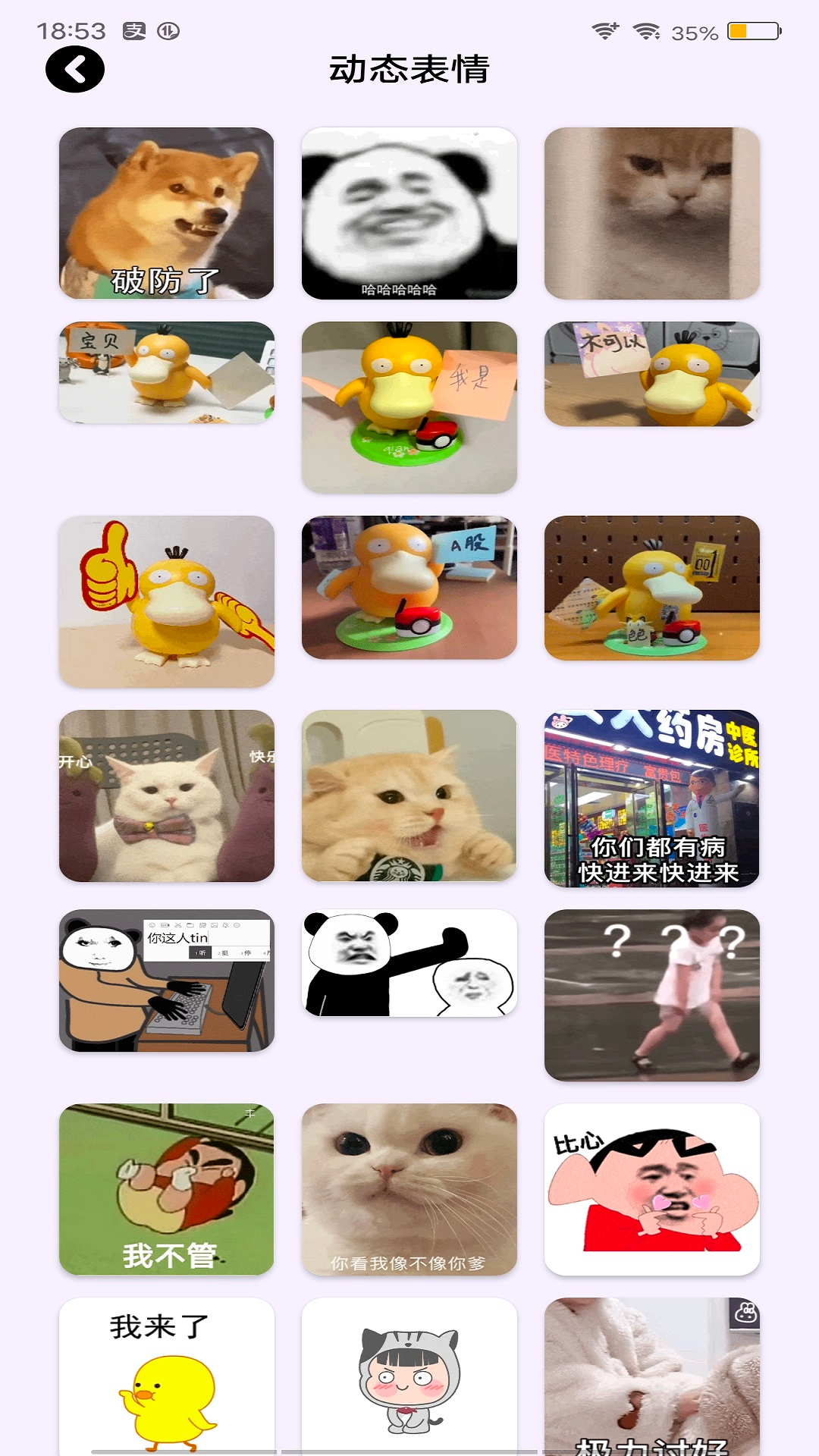Choose the 宝贝 Psyduck sticker
The image size is (819, 1456).
coord(167,372)
